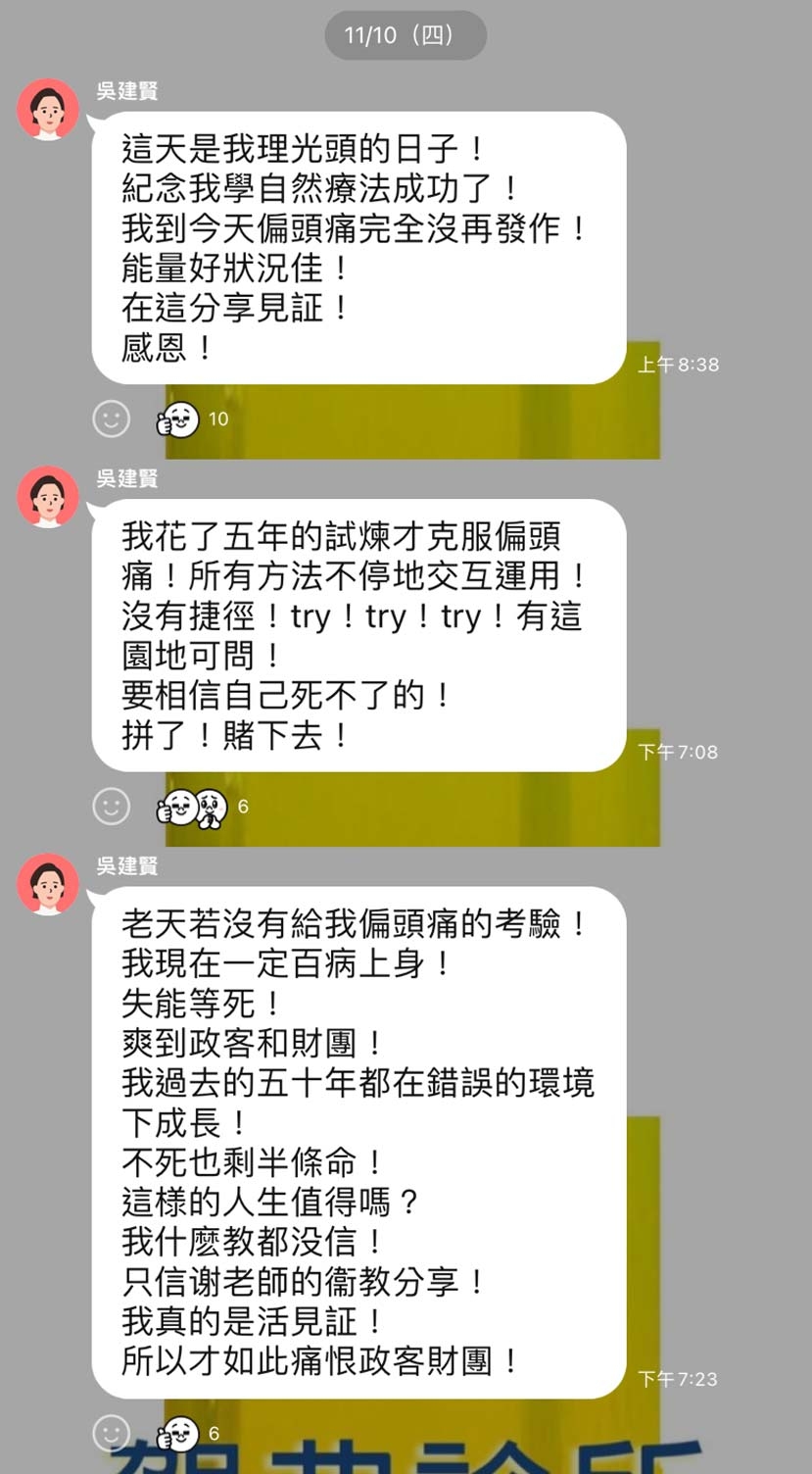Open 吳建賢's avatar beside the 老天若沒有 message

coord(48,884)
